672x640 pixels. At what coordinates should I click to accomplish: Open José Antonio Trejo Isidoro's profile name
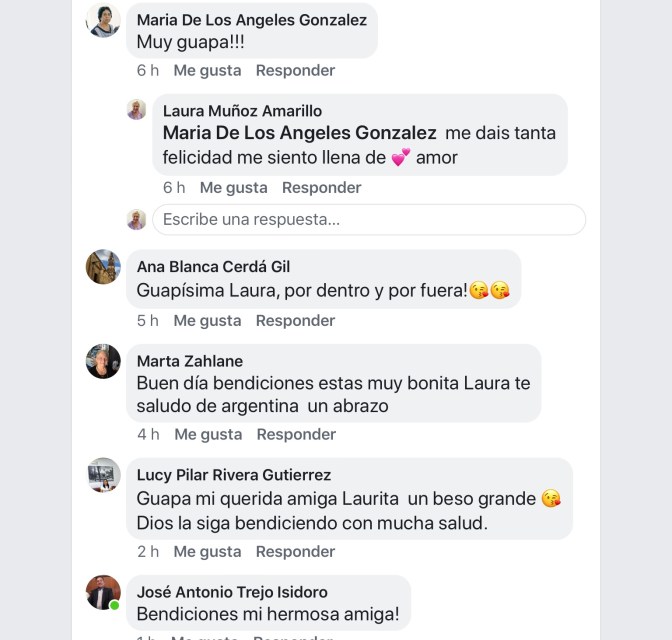point(232,591)
